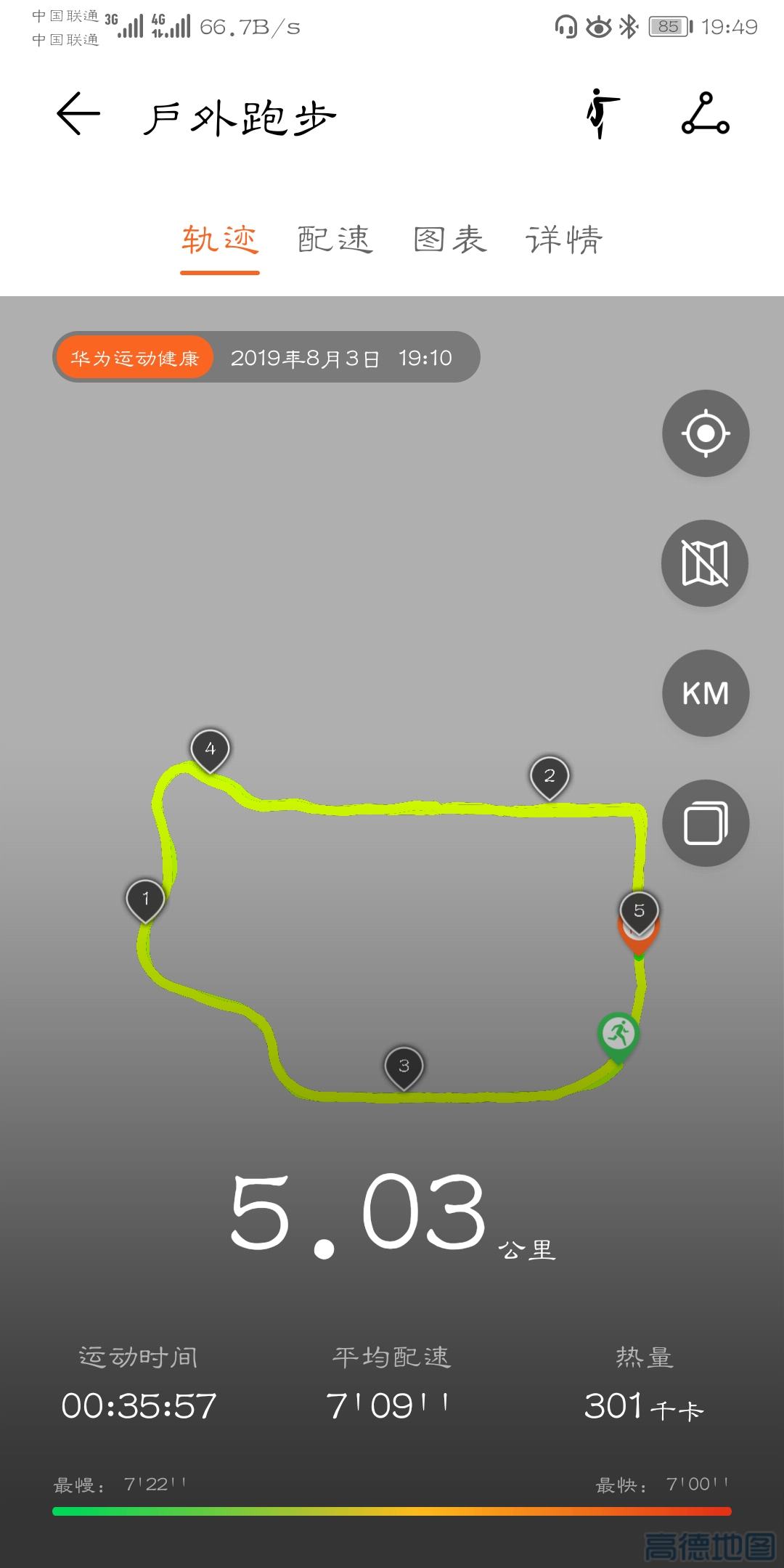Viewport: 784px width, 1568px height.
Task: Open the route share icon
Action: pos(705,114)
